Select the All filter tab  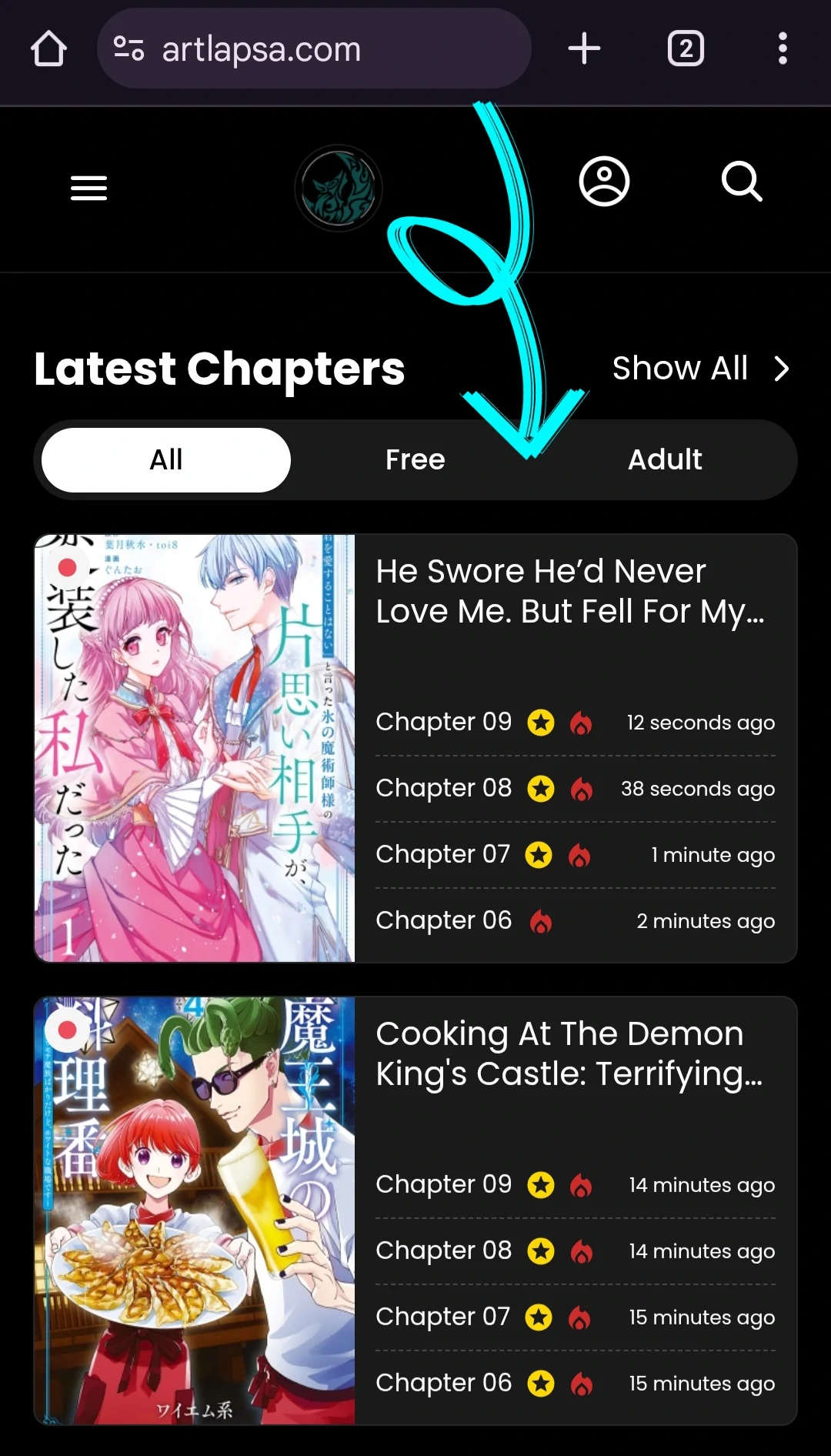166,460
